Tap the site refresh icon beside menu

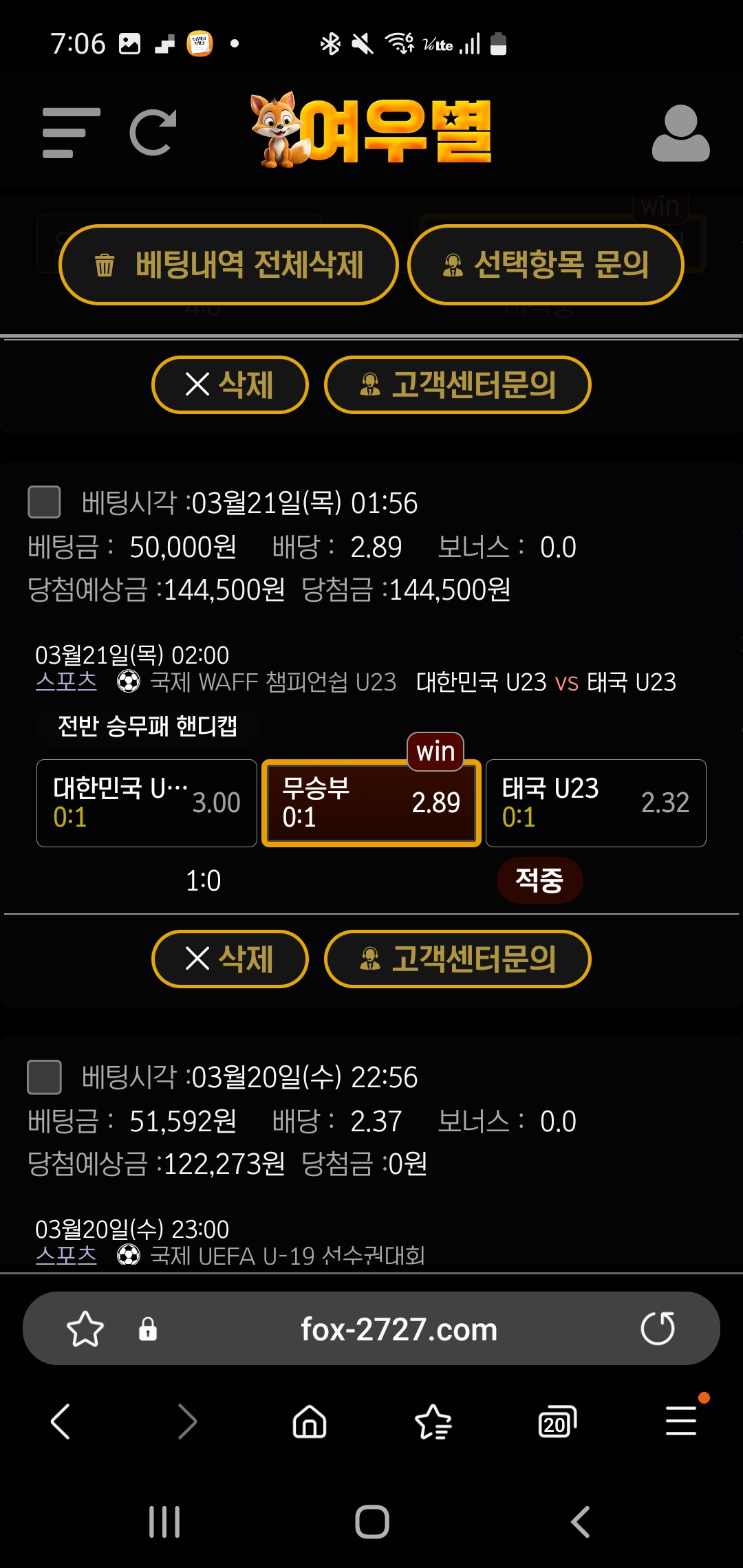(153, 133)
